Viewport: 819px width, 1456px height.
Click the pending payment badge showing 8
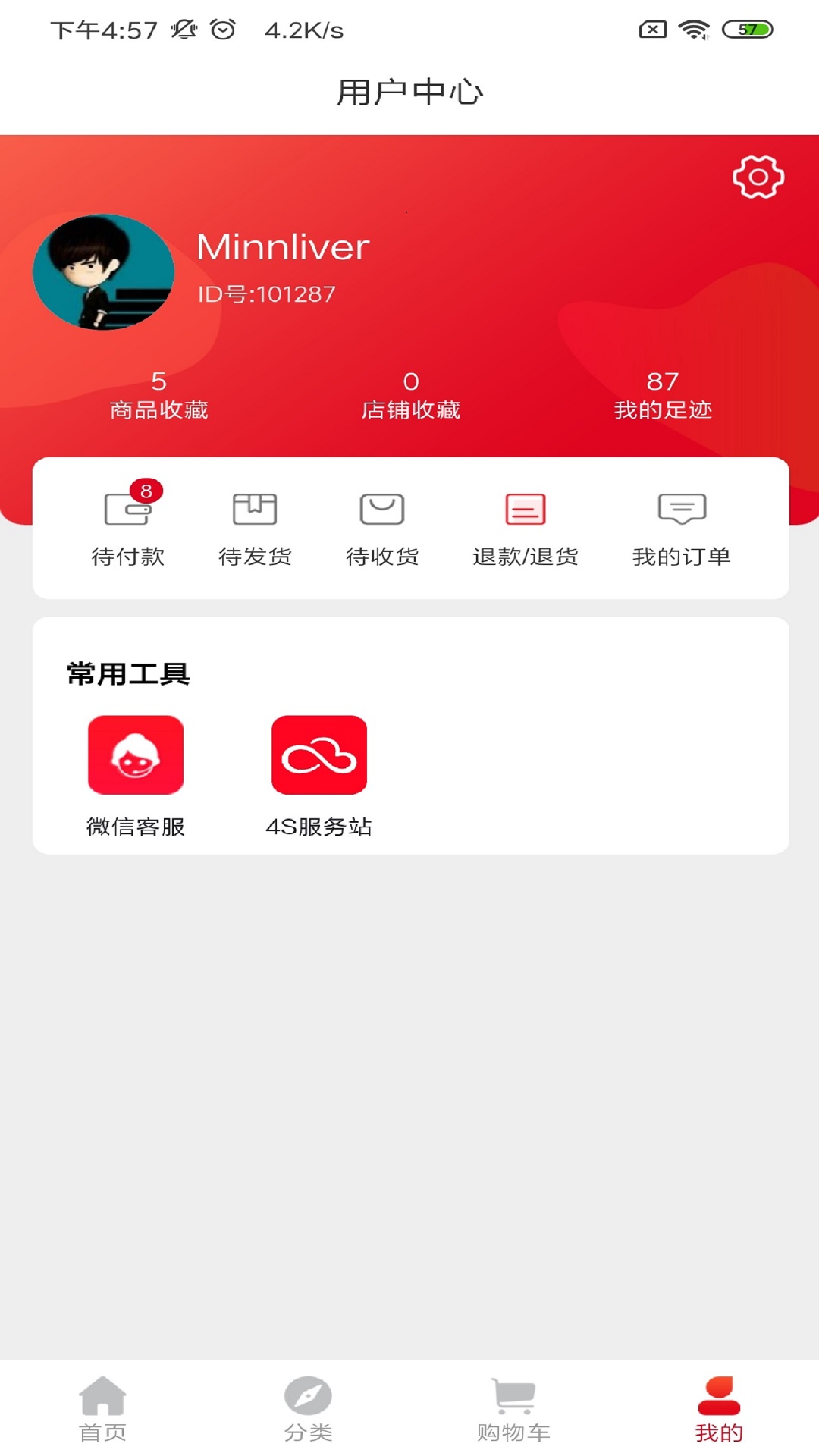[147, 490]
